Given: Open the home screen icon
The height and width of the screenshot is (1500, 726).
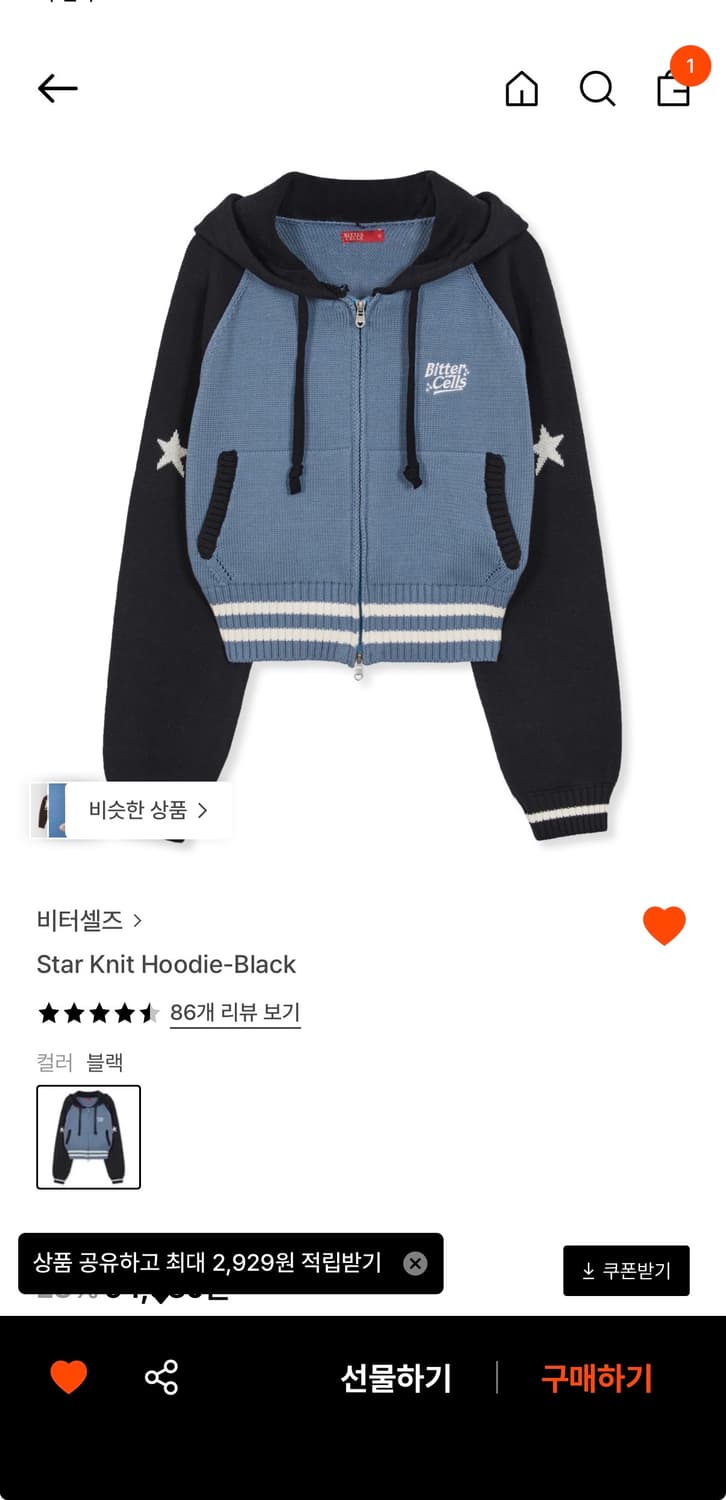Looking at the screenshot, I should point(521,88).
